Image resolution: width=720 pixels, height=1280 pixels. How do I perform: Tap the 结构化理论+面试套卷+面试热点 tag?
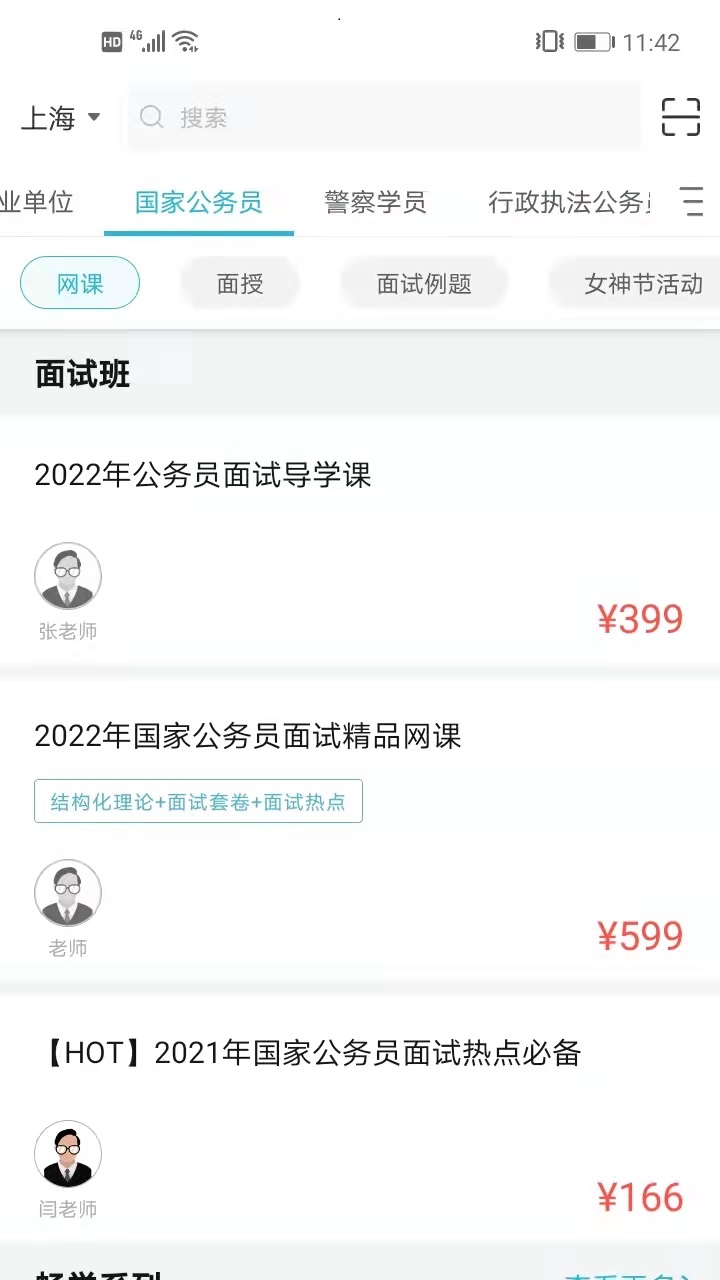[x=197, y=800]
